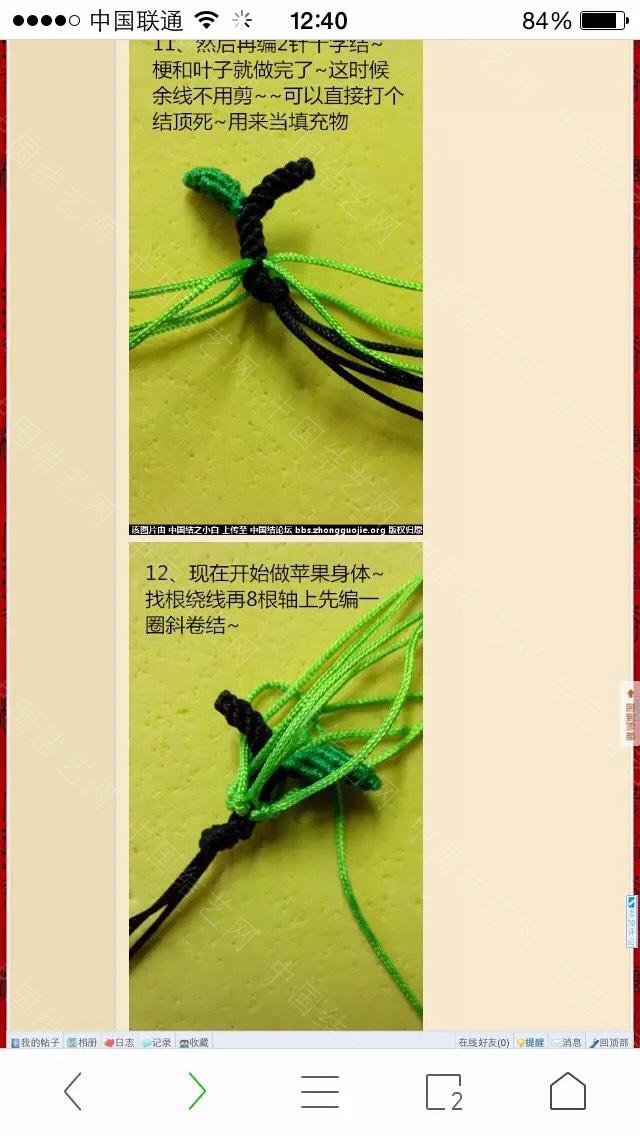Open the 相册 album link
The height and width of the screenshot is (1136, 640).
(83, 1042)
